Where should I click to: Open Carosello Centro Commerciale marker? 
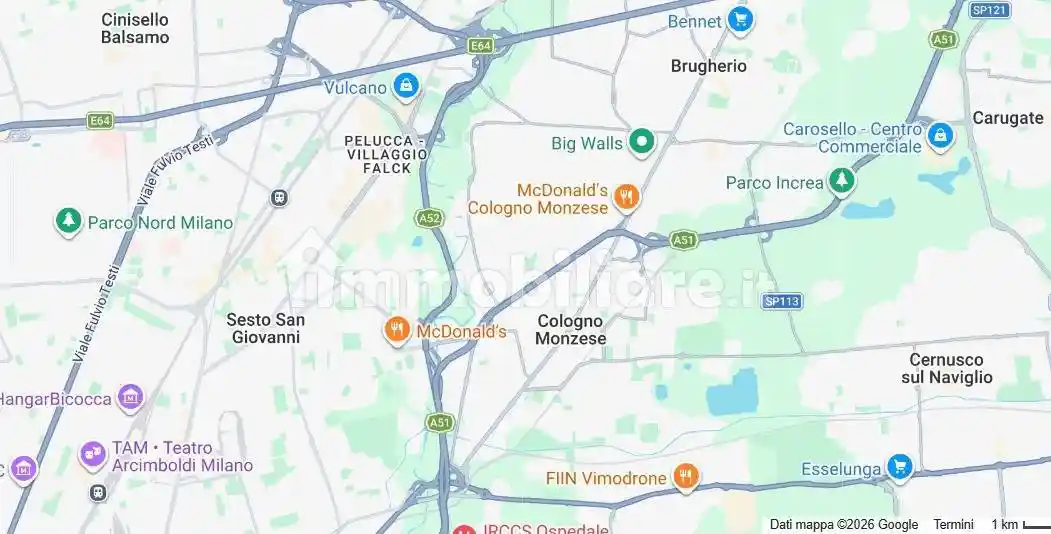click(x=940, y=137)
